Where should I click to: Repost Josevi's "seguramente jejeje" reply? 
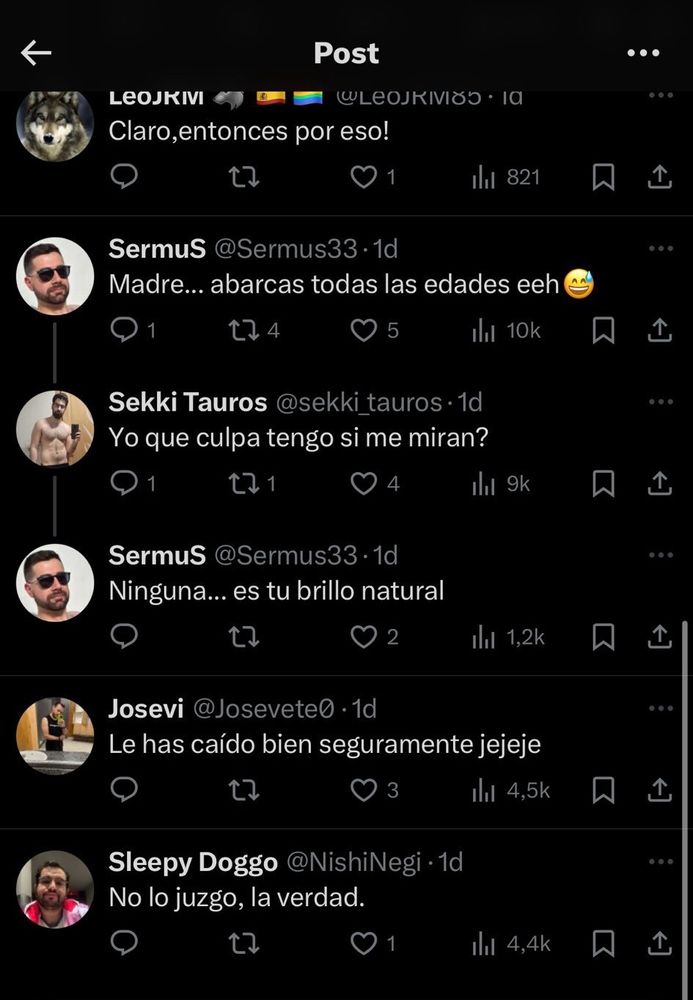tap(243, 790)
